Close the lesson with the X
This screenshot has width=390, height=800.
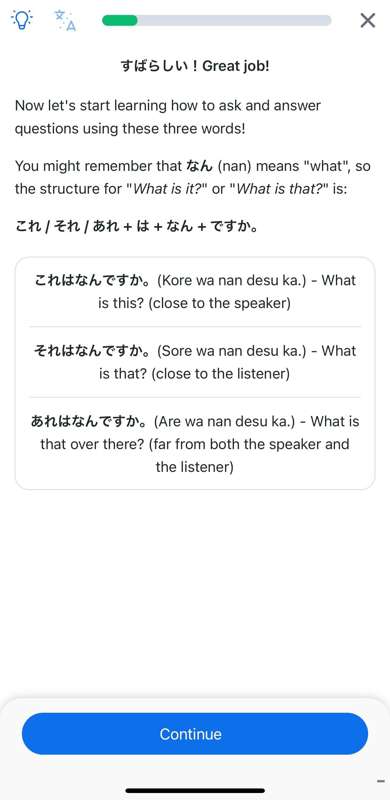tap(368, 20)
